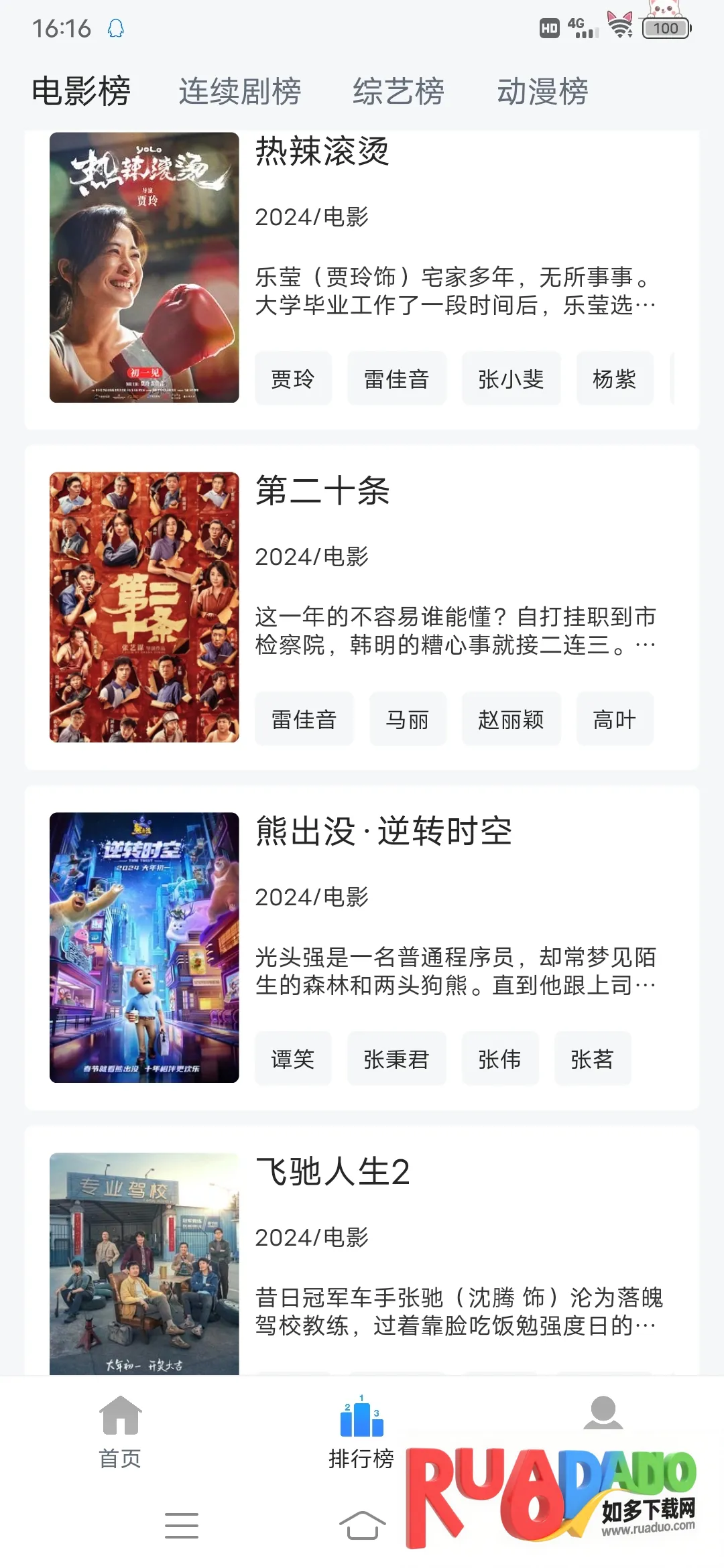Open the 热辣滚烫 movie poster

143,268
